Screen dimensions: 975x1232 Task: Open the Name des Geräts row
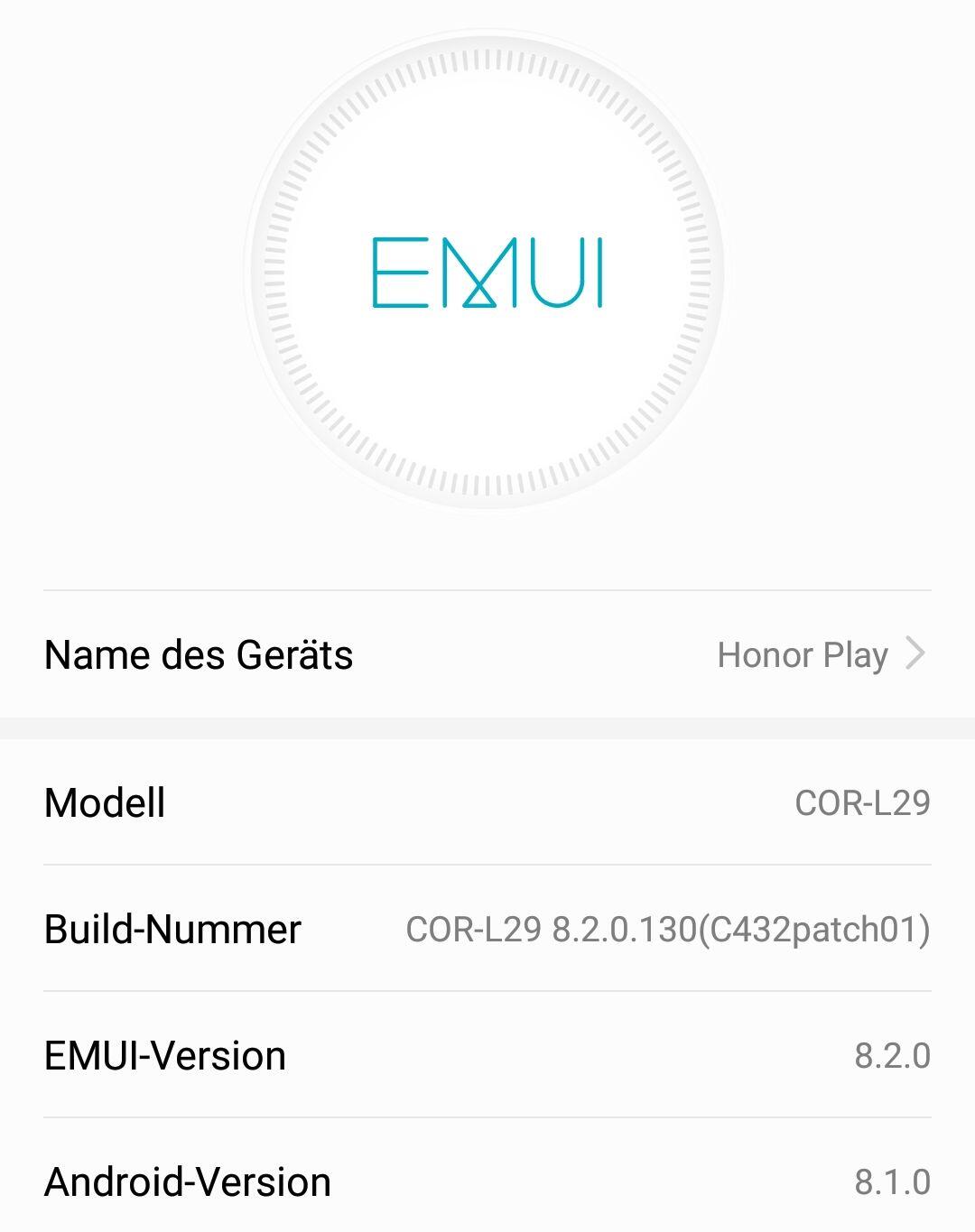pos(487,654)
